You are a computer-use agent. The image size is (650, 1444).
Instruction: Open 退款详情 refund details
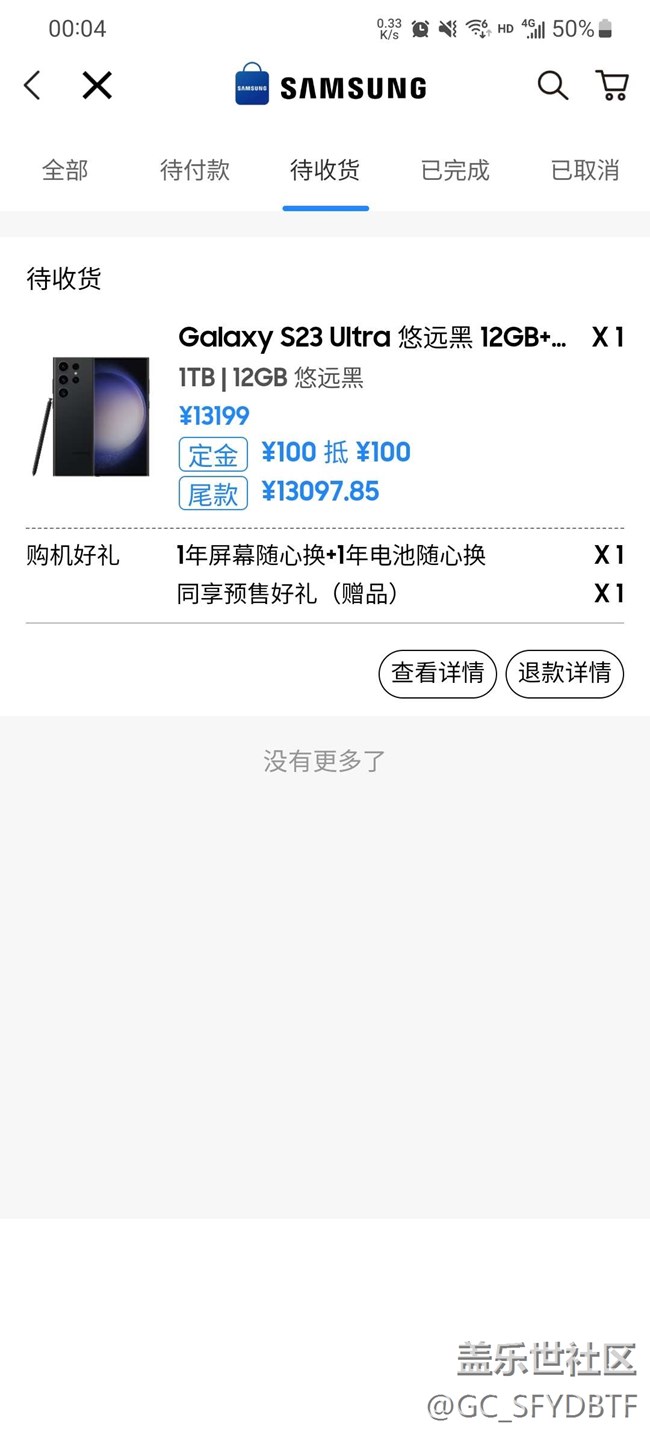point(565,673)
